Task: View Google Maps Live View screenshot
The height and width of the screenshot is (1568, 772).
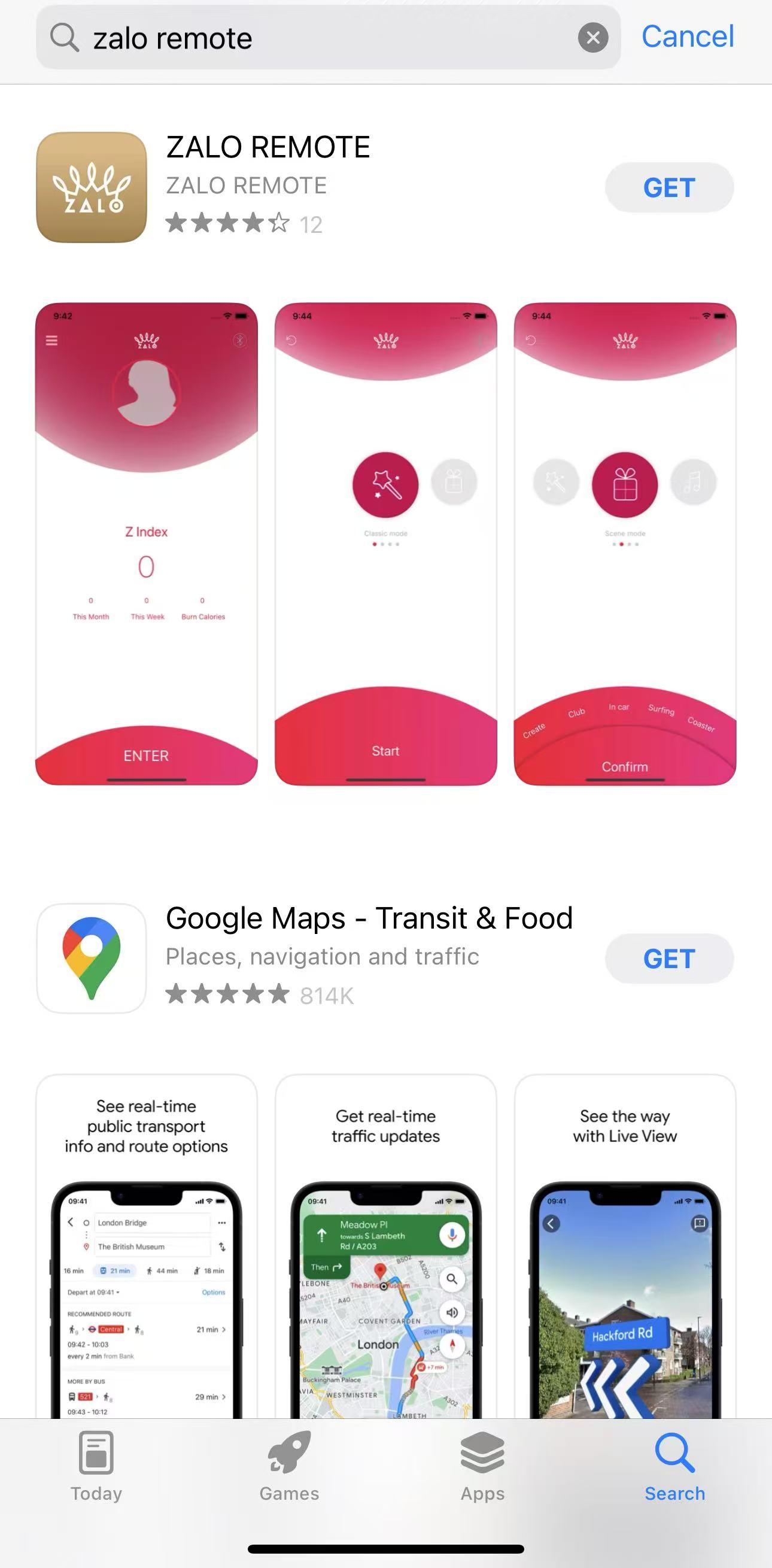Action: click(625, 1248)
